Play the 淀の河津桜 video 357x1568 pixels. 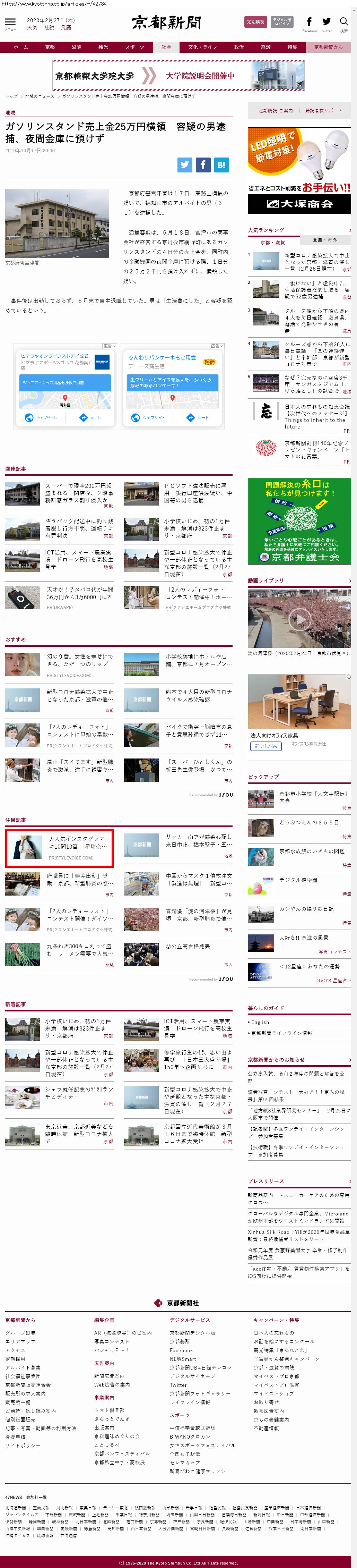click(299, 620)
